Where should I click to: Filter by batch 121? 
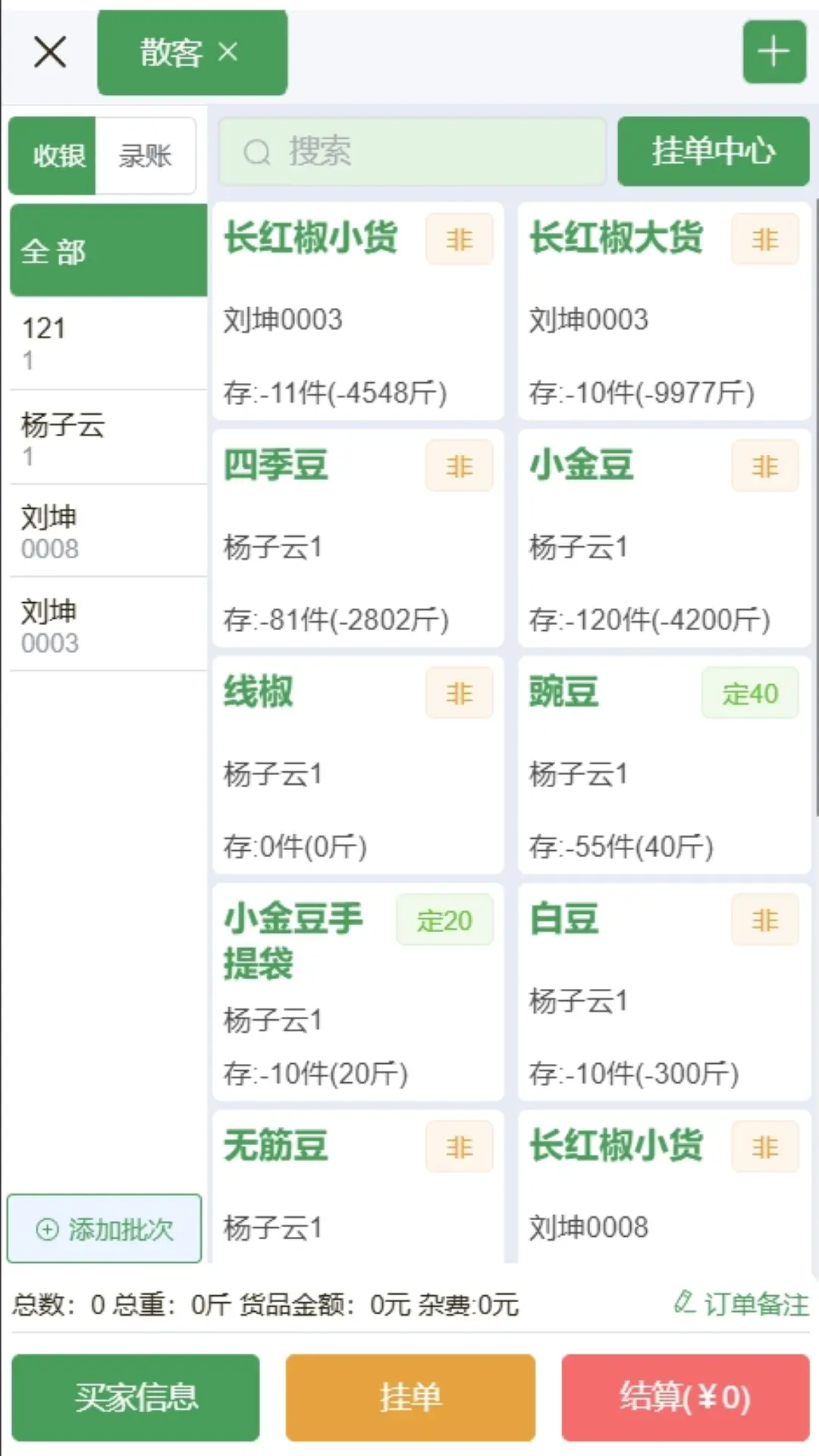click(108, 343)
